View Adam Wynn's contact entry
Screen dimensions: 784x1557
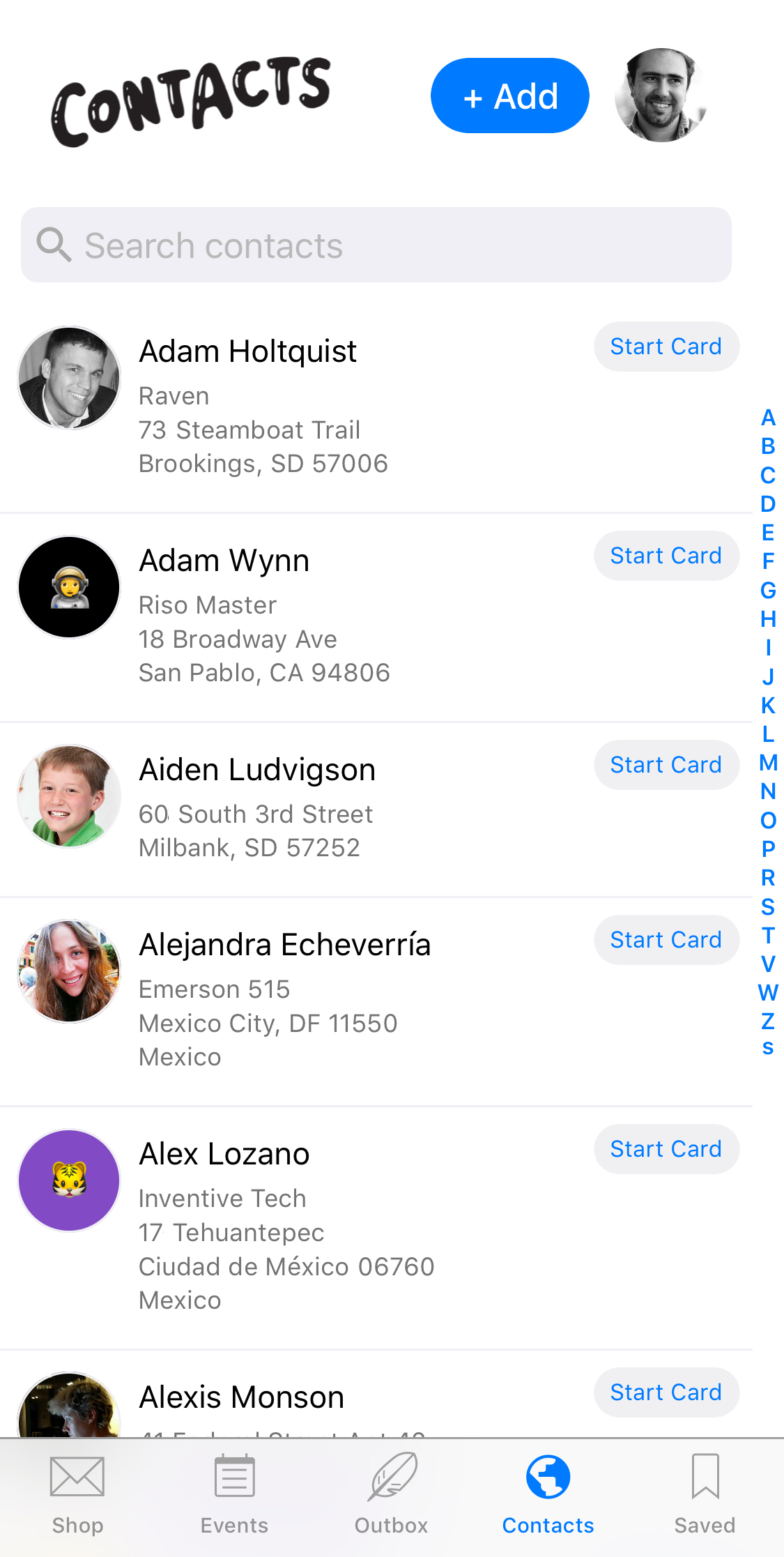(x=224, y=561)
